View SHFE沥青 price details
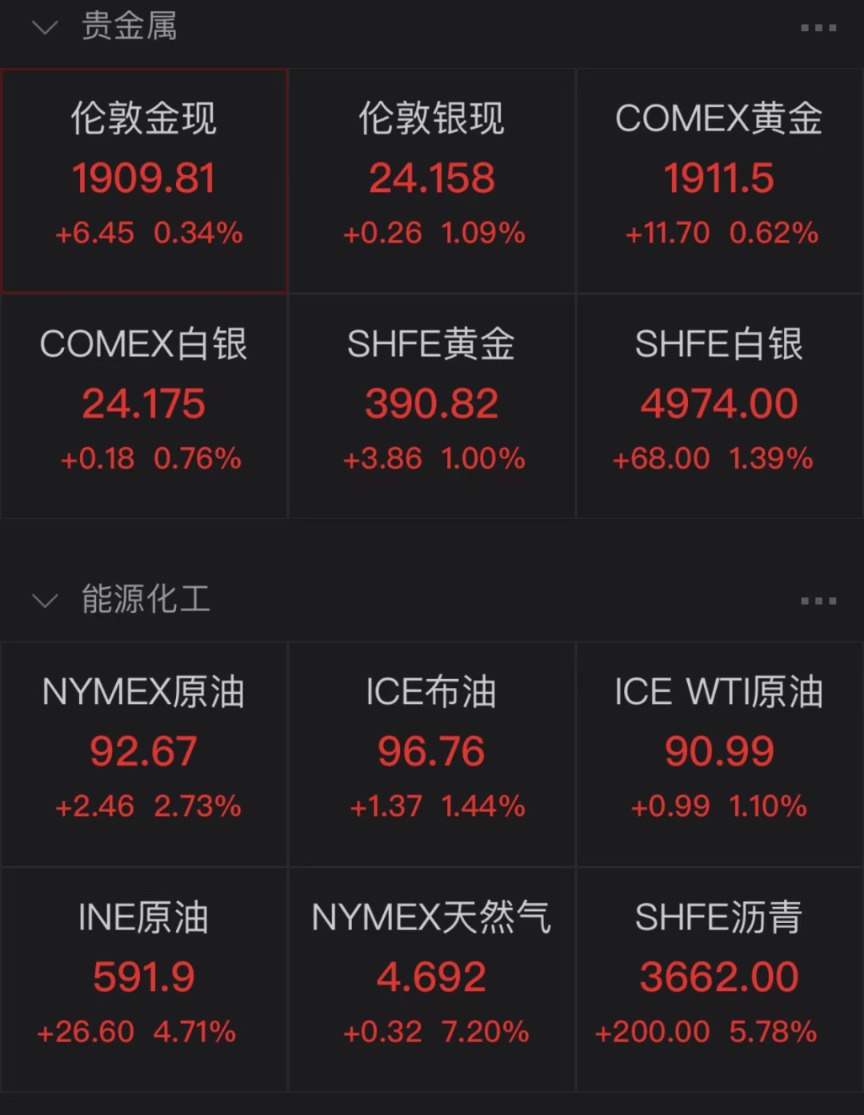 pyautogui.click(x=720, y=978)
